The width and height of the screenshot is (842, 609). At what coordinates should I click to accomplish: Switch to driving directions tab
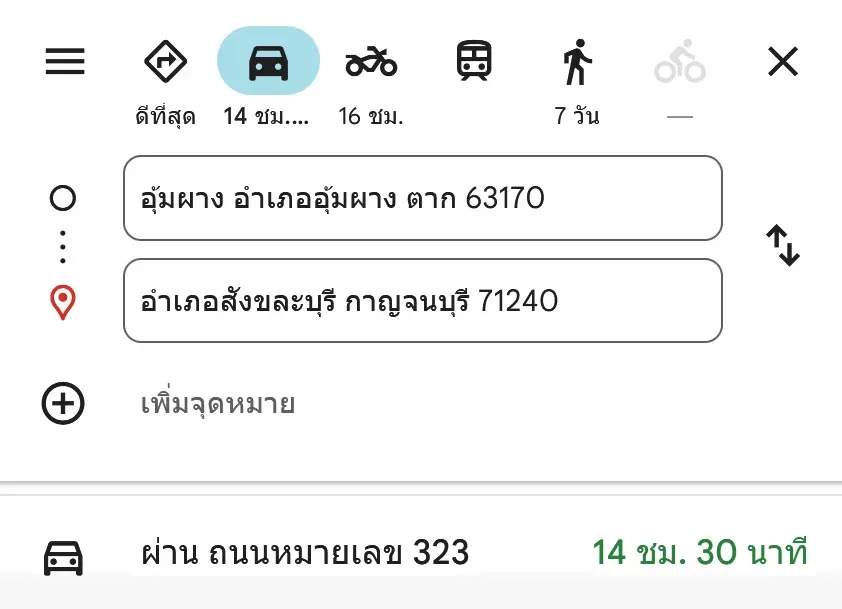click(268, 62)
